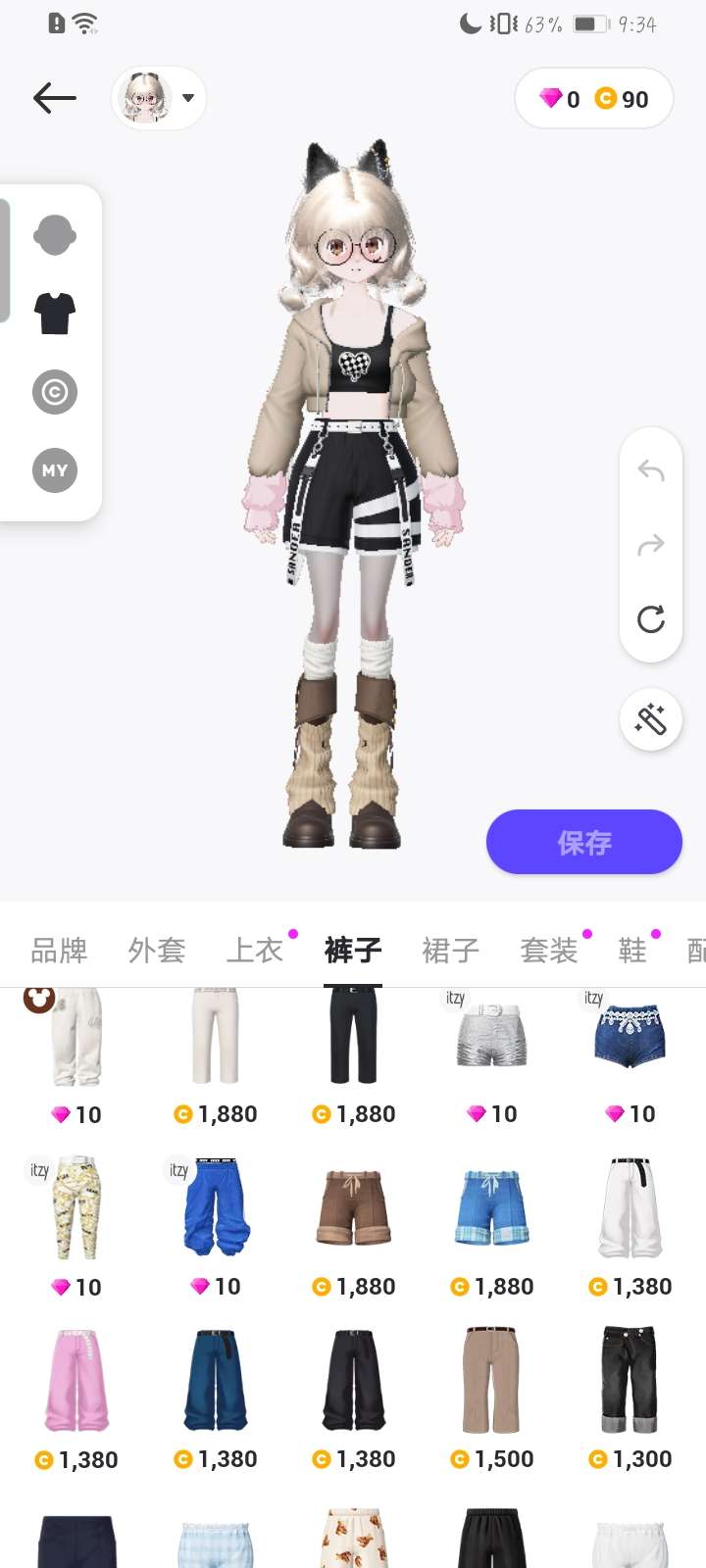The width and height of the screenshot is (706, 1568).
Task: Save the outfit with 保存 button
Action: pyautogui.click(x=584, y=842)
